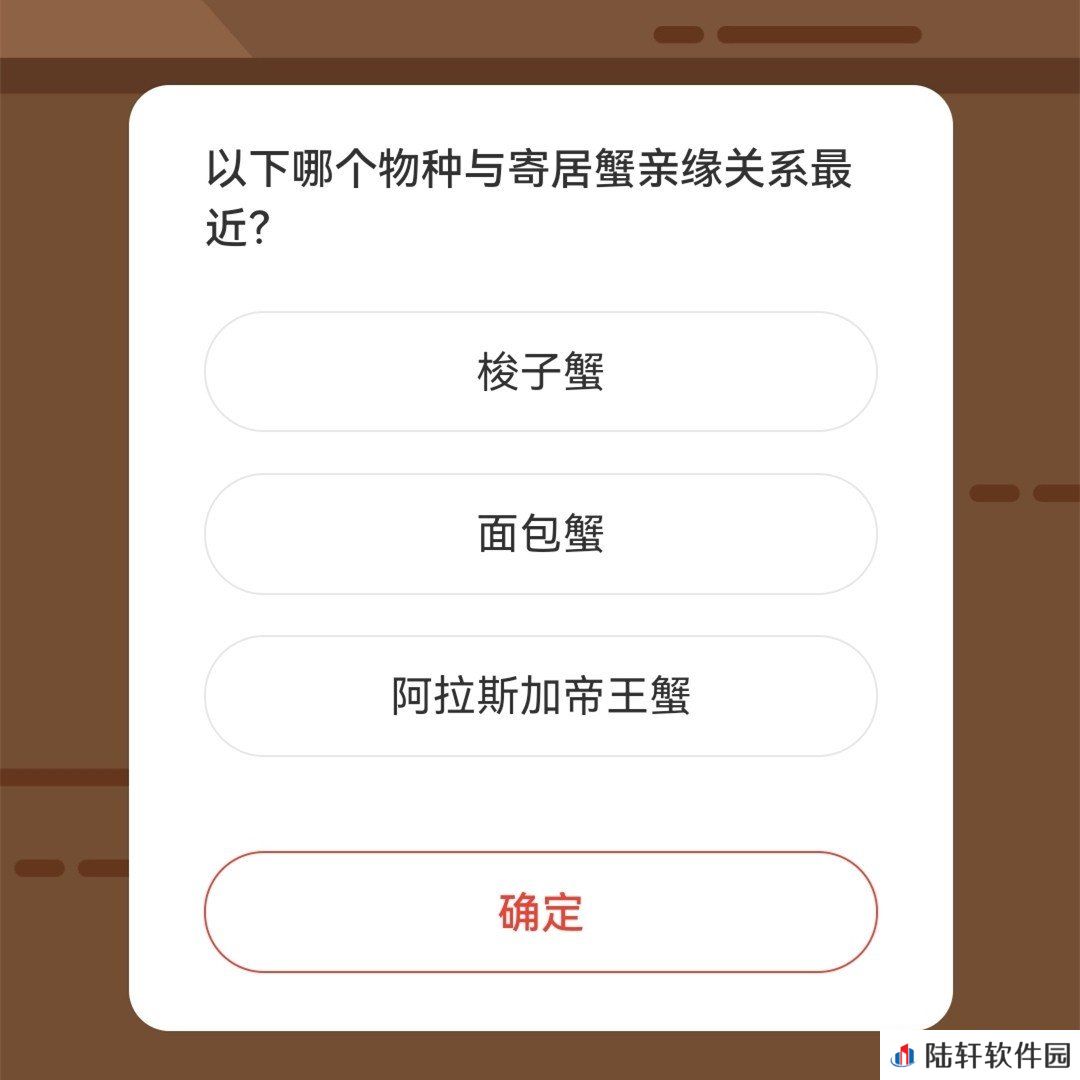This screenshot has width=1080, height=1080.
Task: Choose the option 面包蟹
Action: (540, 534)
